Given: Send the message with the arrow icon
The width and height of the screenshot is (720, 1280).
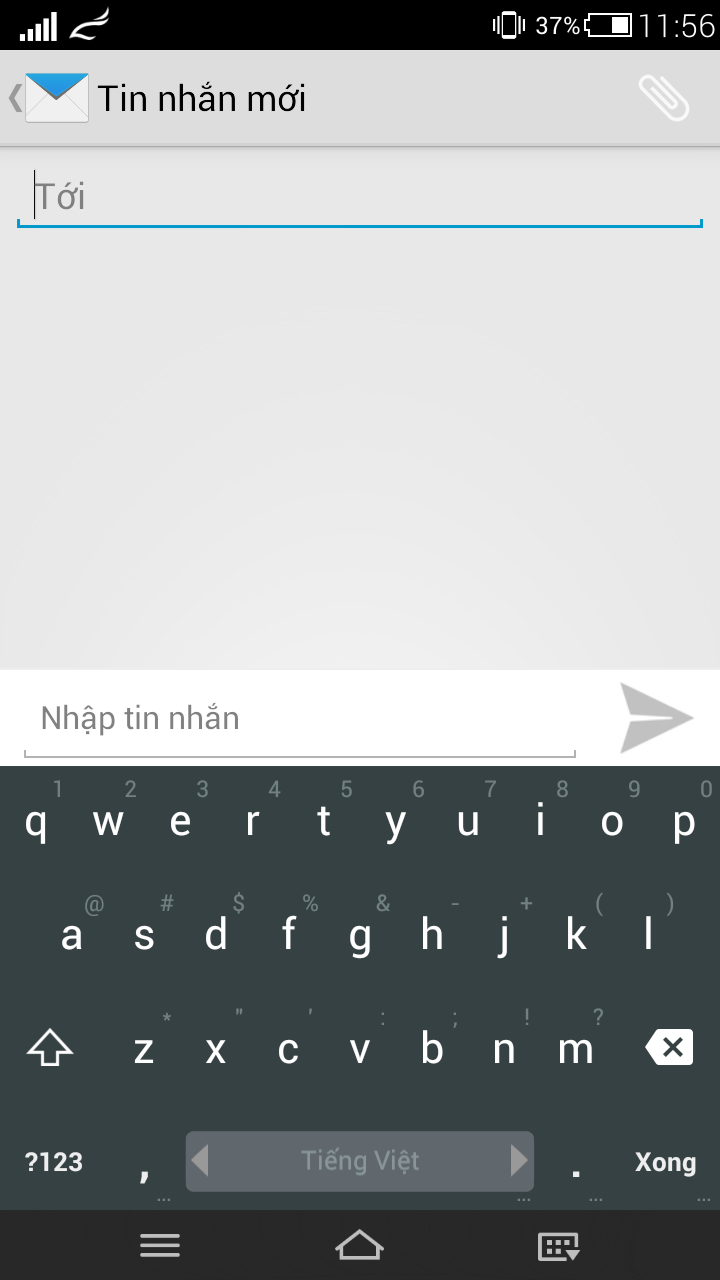Looking at the screenshot, I should tap(656, 718).
